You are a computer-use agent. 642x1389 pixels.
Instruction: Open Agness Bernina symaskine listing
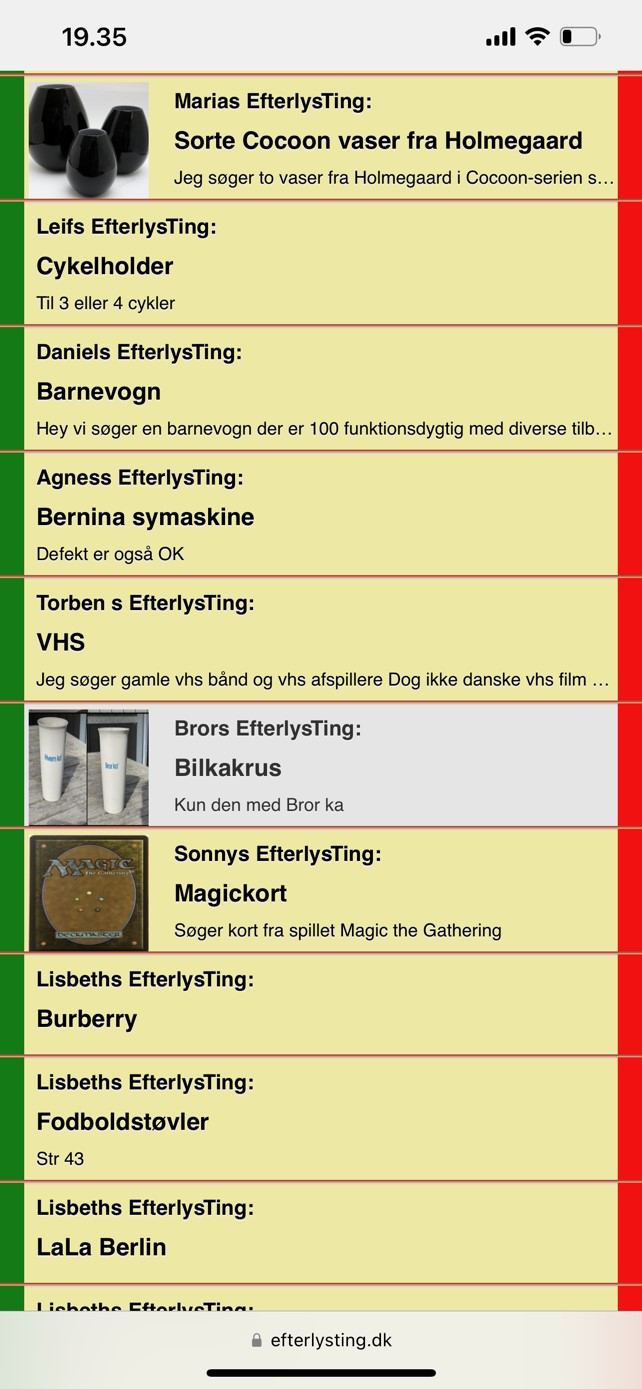320,516
